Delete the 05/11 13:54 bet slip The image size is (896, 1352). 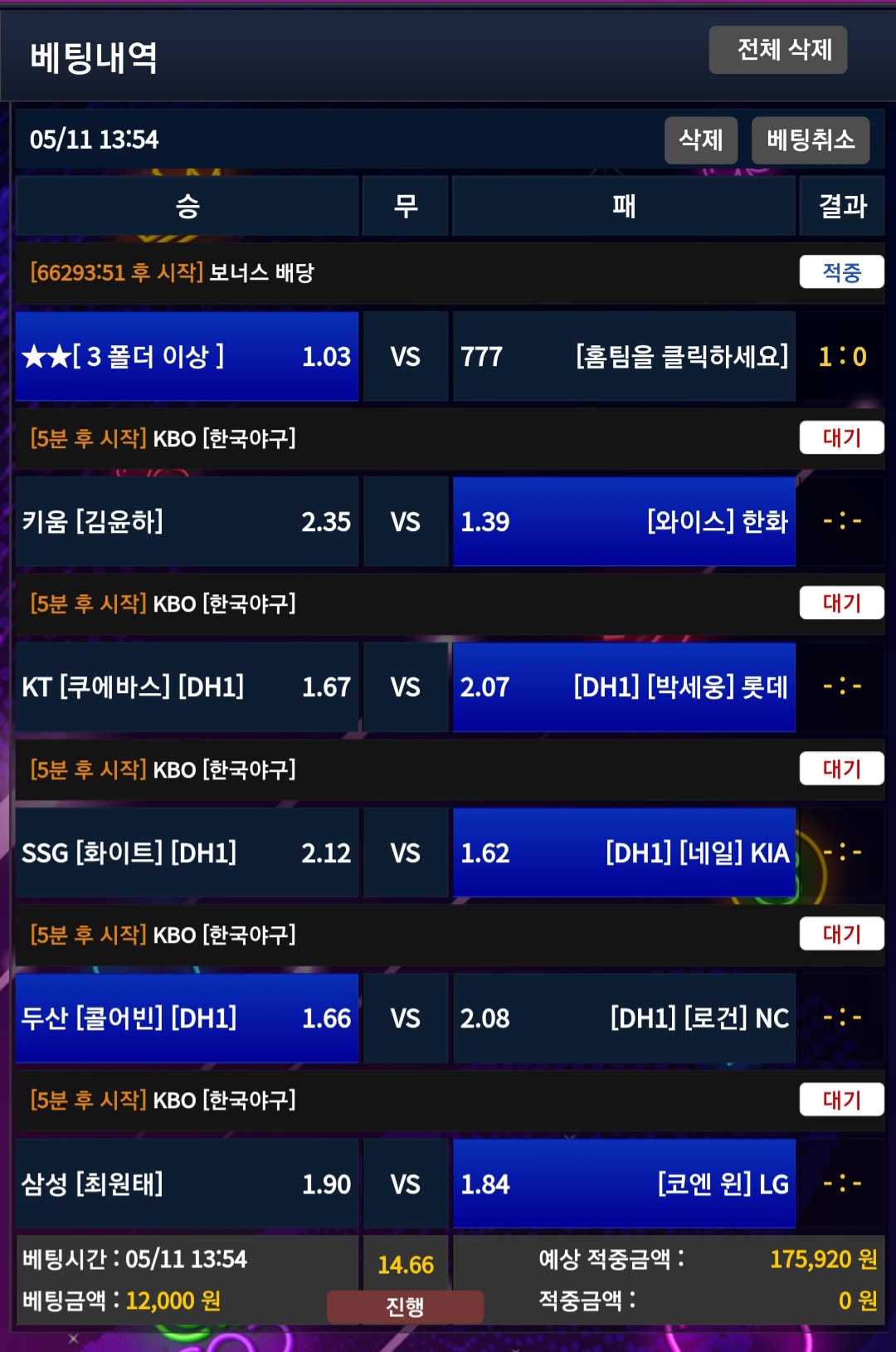point(700,140)
